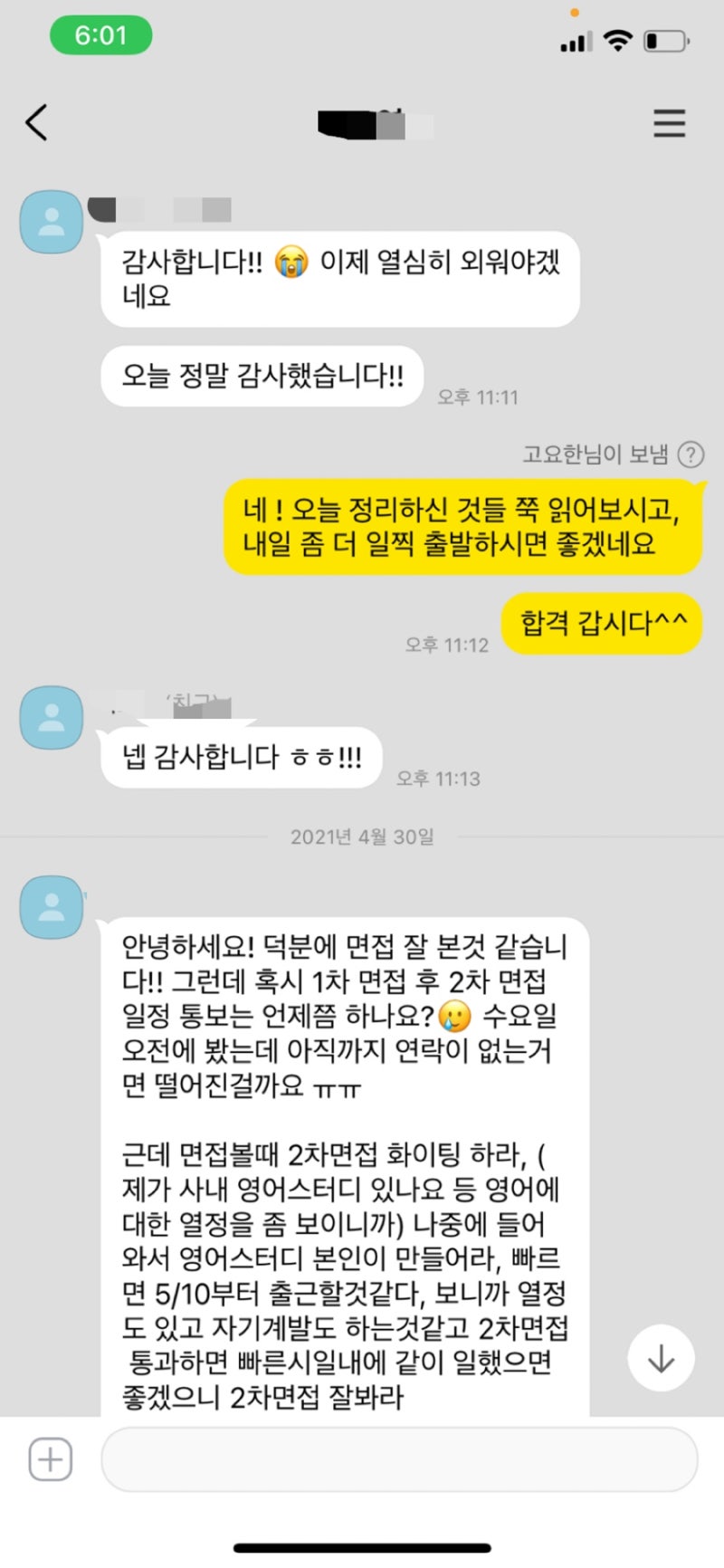724x1568 pixels.
Task: Open profile avatar next to 넵 감사합니다 message
Action: 52,717
